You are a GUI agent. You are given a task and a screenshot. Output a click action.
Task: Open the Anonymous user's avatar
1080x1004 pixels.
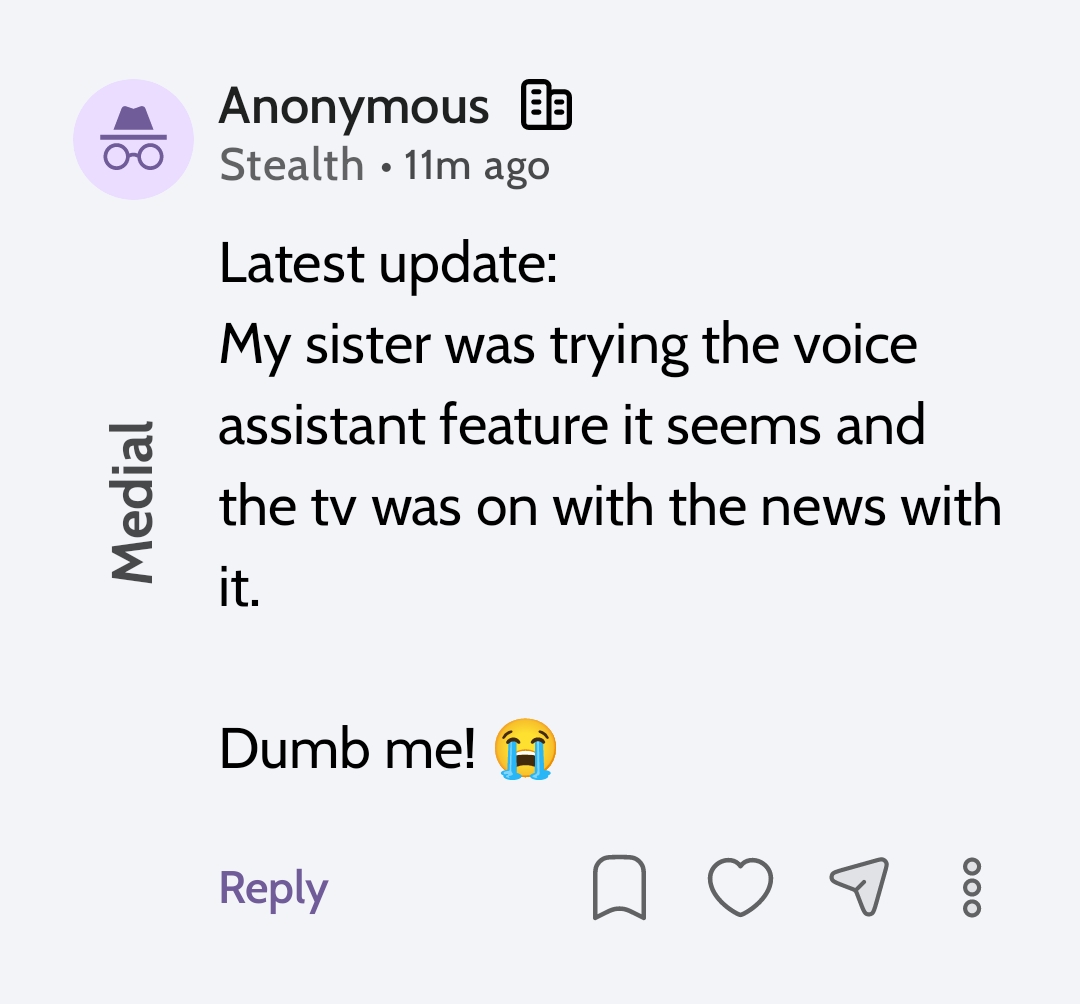coord(133,139)
